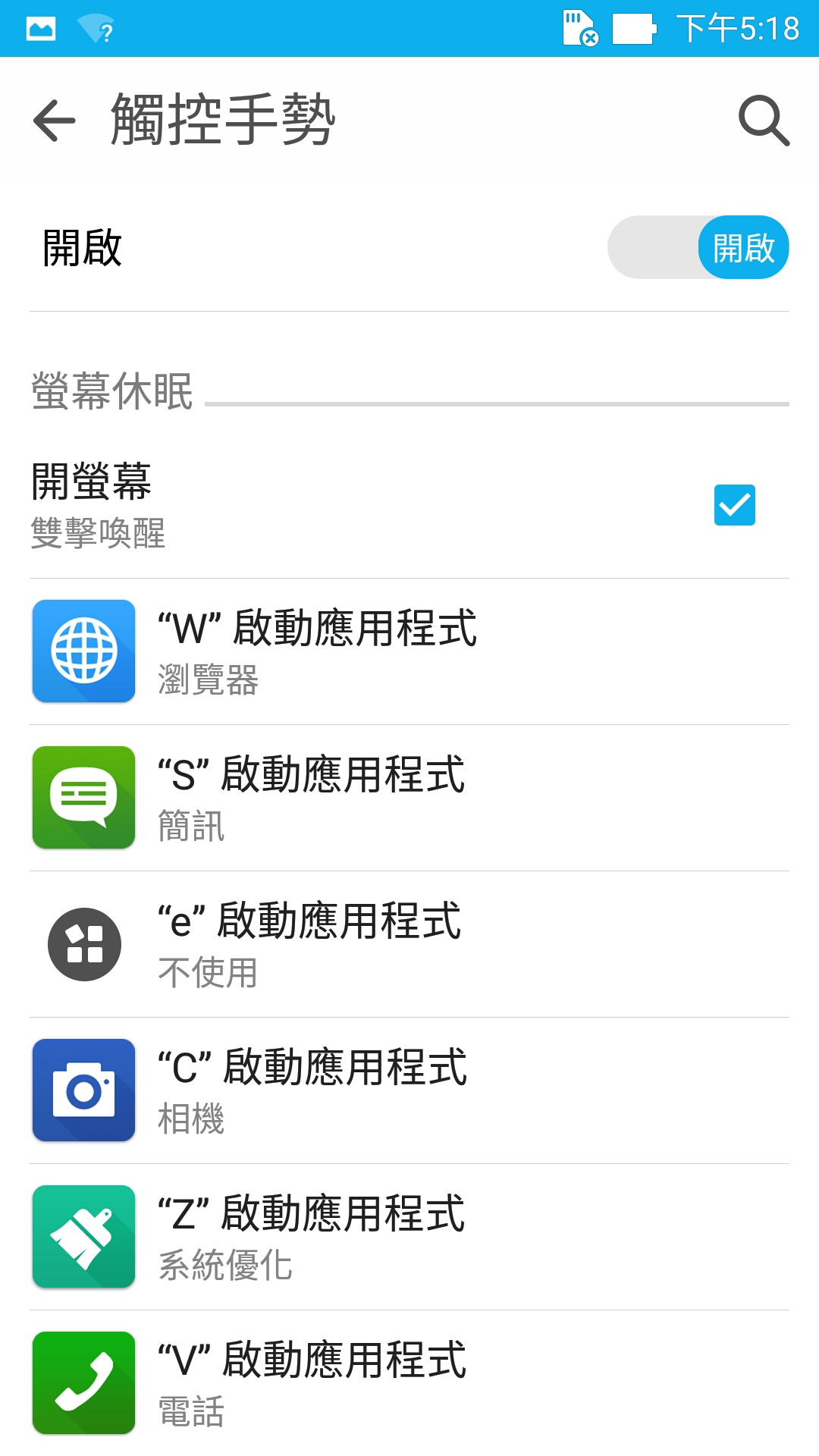The image size is (819, 1456).
Task: Uncheck 開螢幕 雙擊喚醒 checkbox
Action: 734,504
